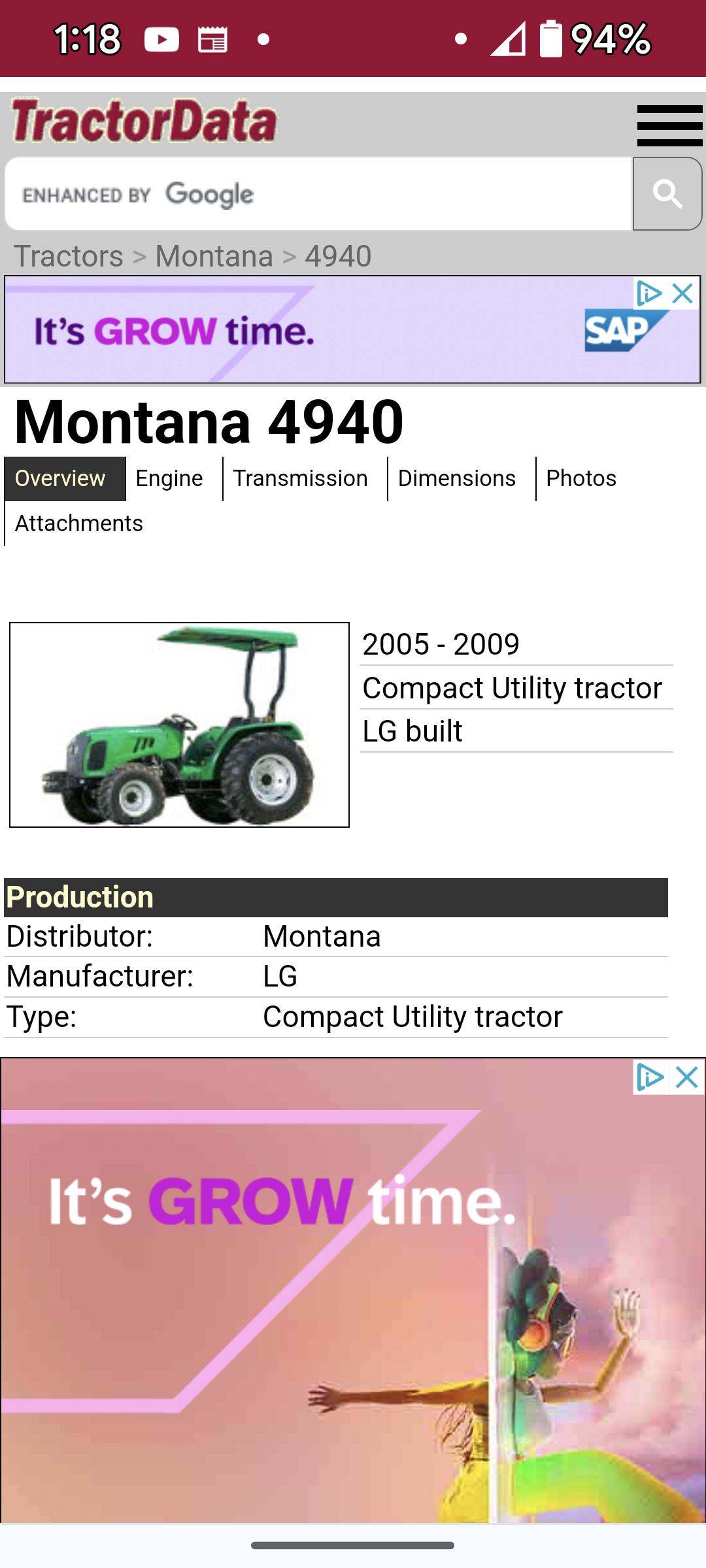
Task: Open the Tractors breadcrumb link
Action: 69,256
